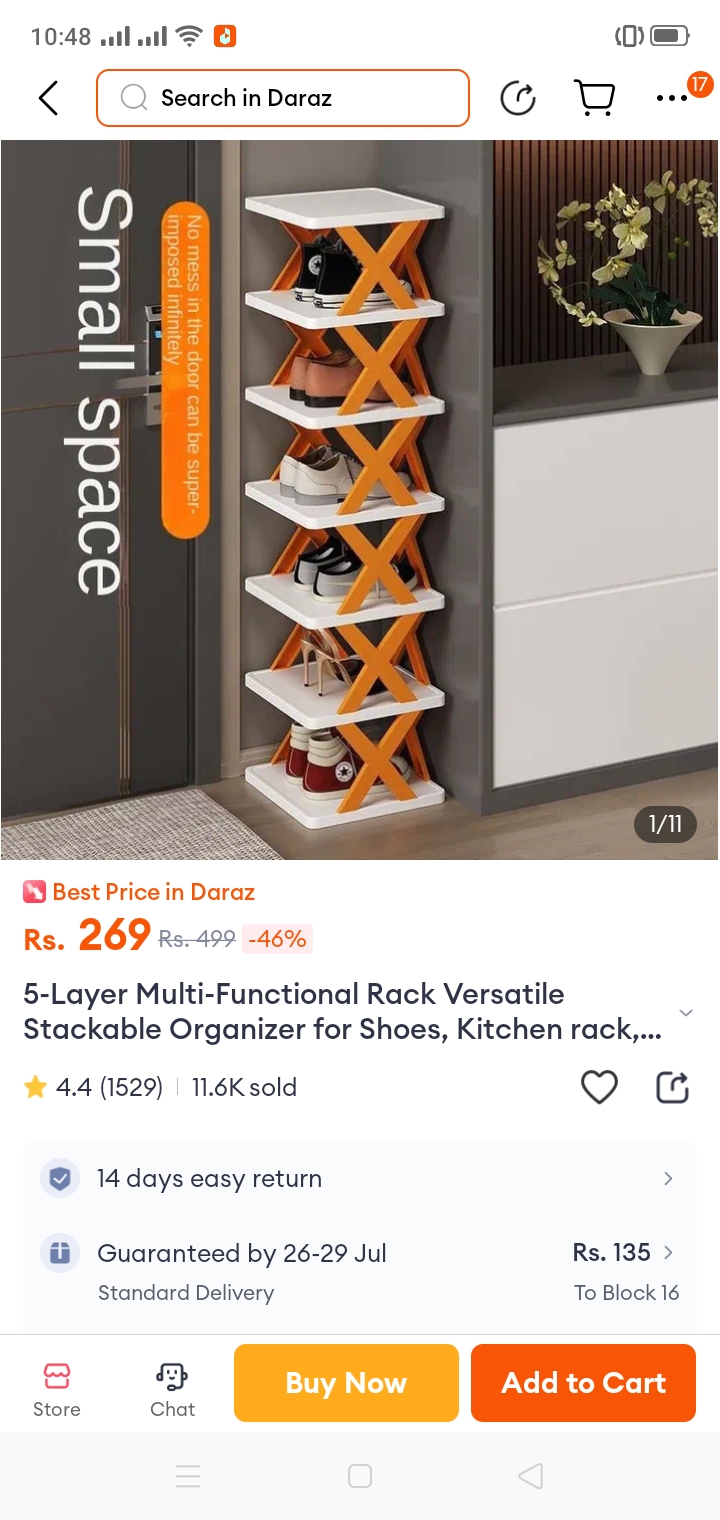
Task: Tap the Search in Daraz field
Action: pyautogui.click(x=283, y=98)
